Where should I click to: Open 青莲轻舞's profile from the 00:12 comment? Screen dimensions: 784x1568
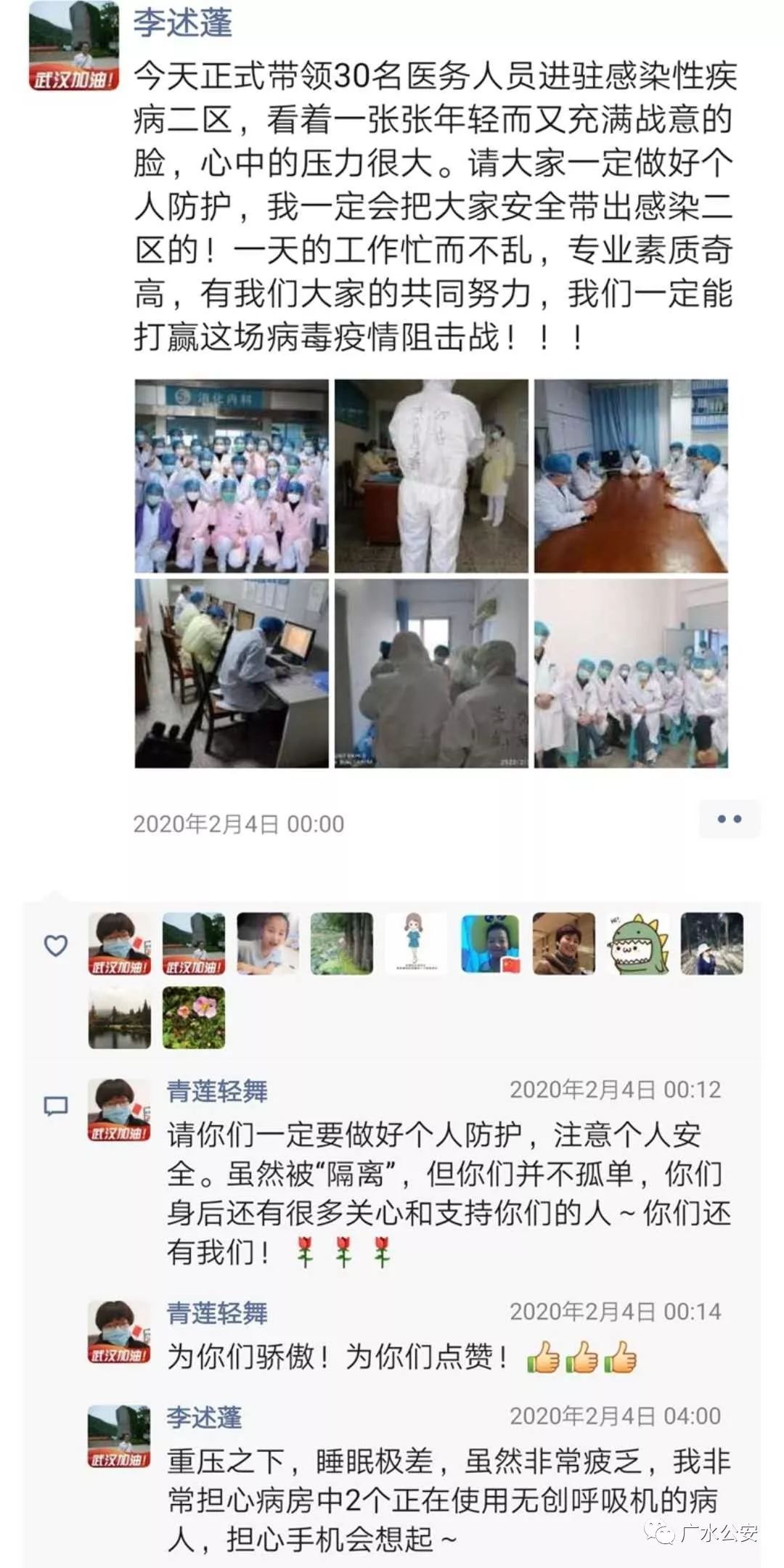[217, 1090]
